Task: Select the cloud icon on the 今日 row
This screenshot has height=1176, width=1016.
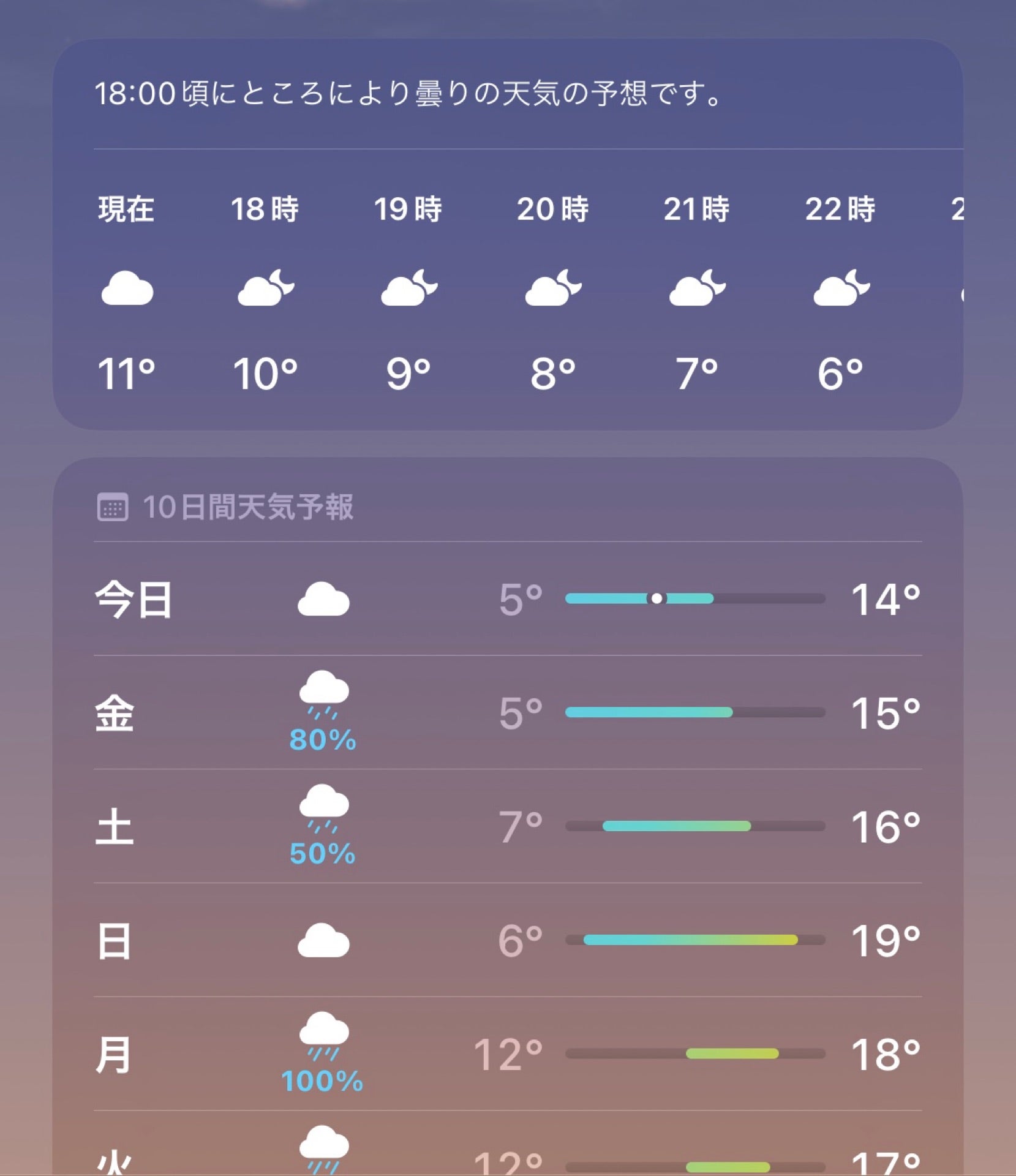Action: (x=325, y=597)
